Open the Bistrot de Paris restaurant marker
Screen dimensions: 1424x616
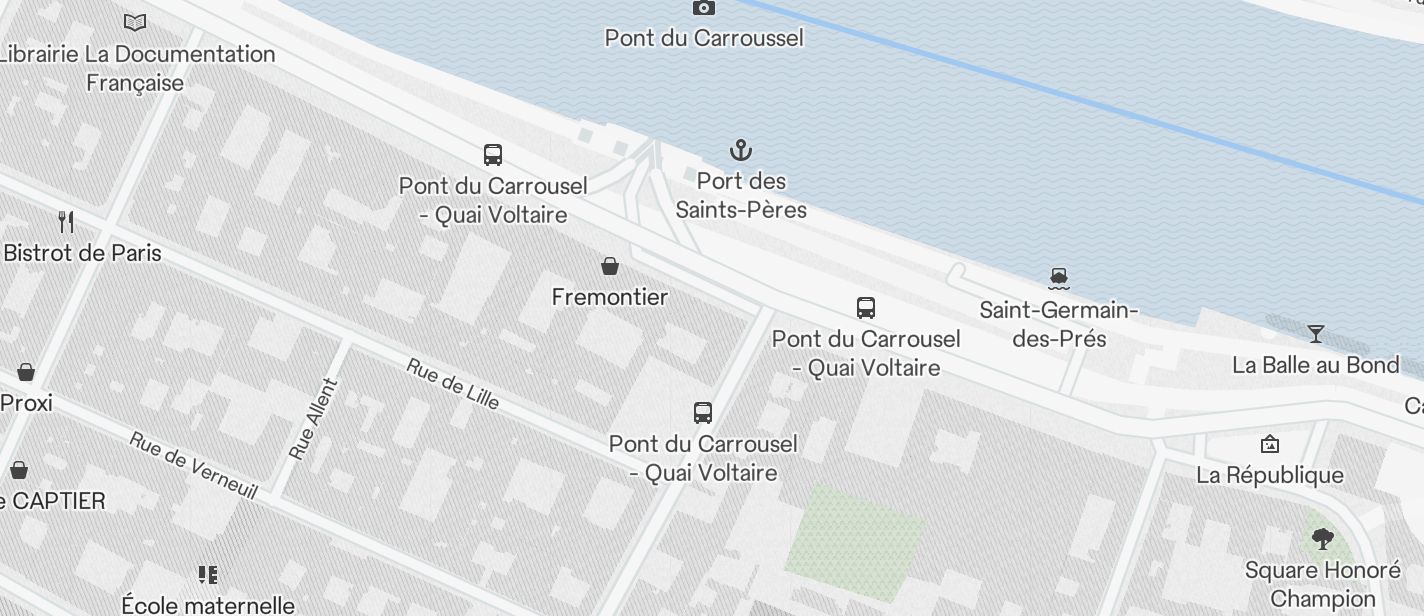pos(66,221)
